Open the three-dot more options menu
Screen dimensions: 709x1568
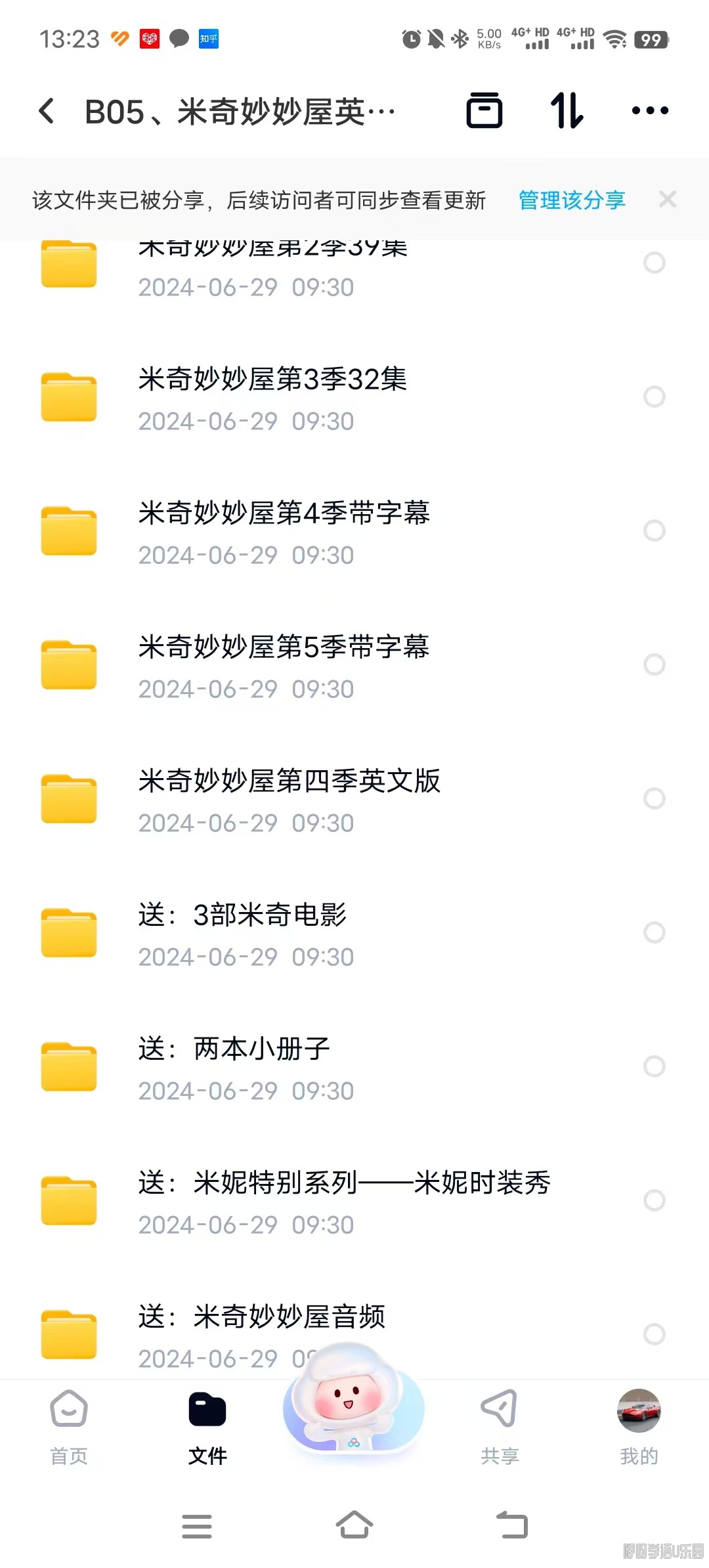(650, 110)
